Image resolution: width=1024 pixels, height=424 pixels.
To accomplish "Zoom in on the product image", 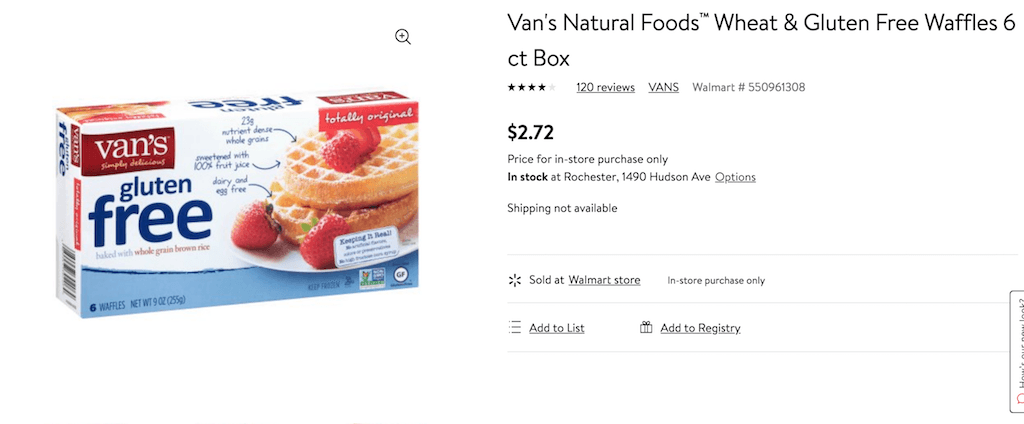I will pyautogui.click(x=403, y=37).
